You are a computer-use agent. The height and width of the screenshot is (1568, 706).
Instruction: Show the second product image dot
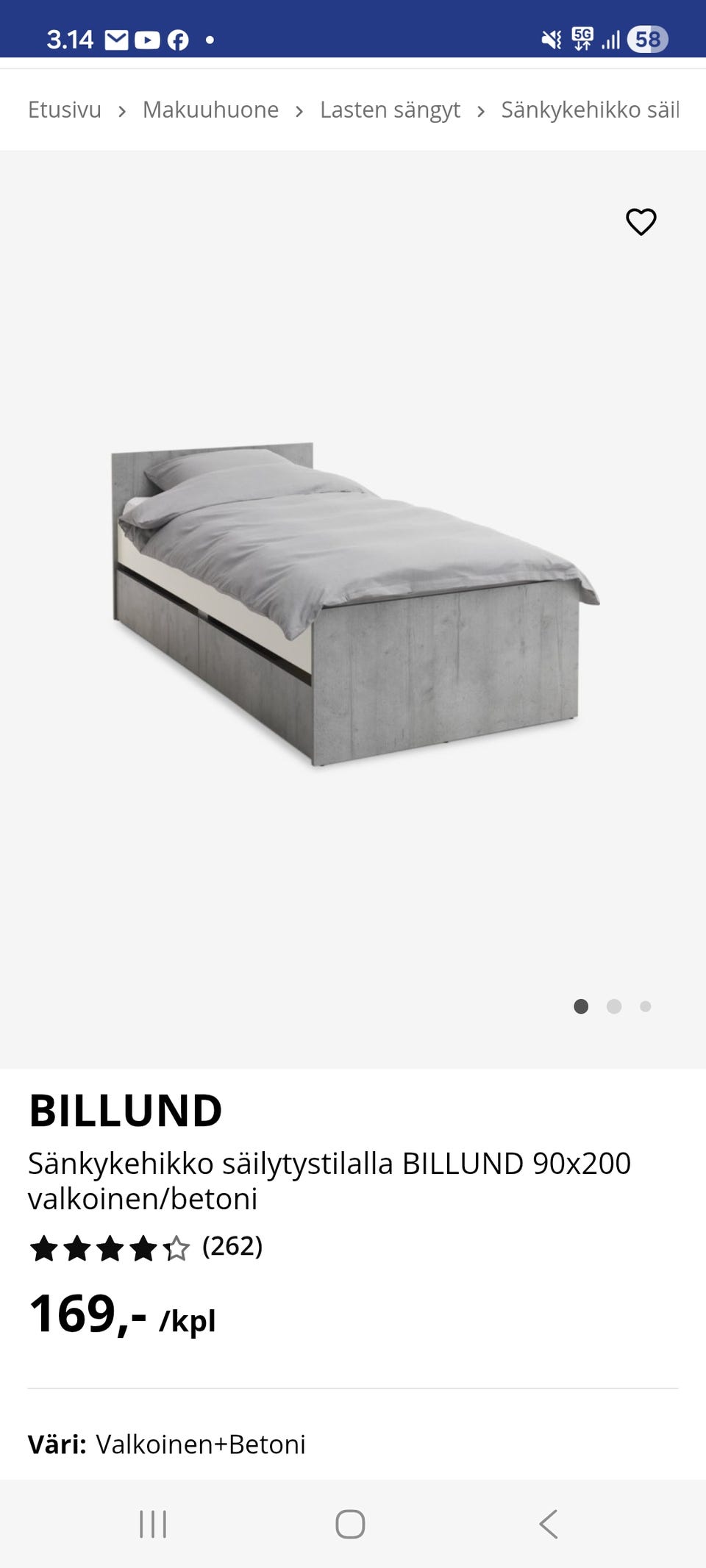[x=614, y=1006]
